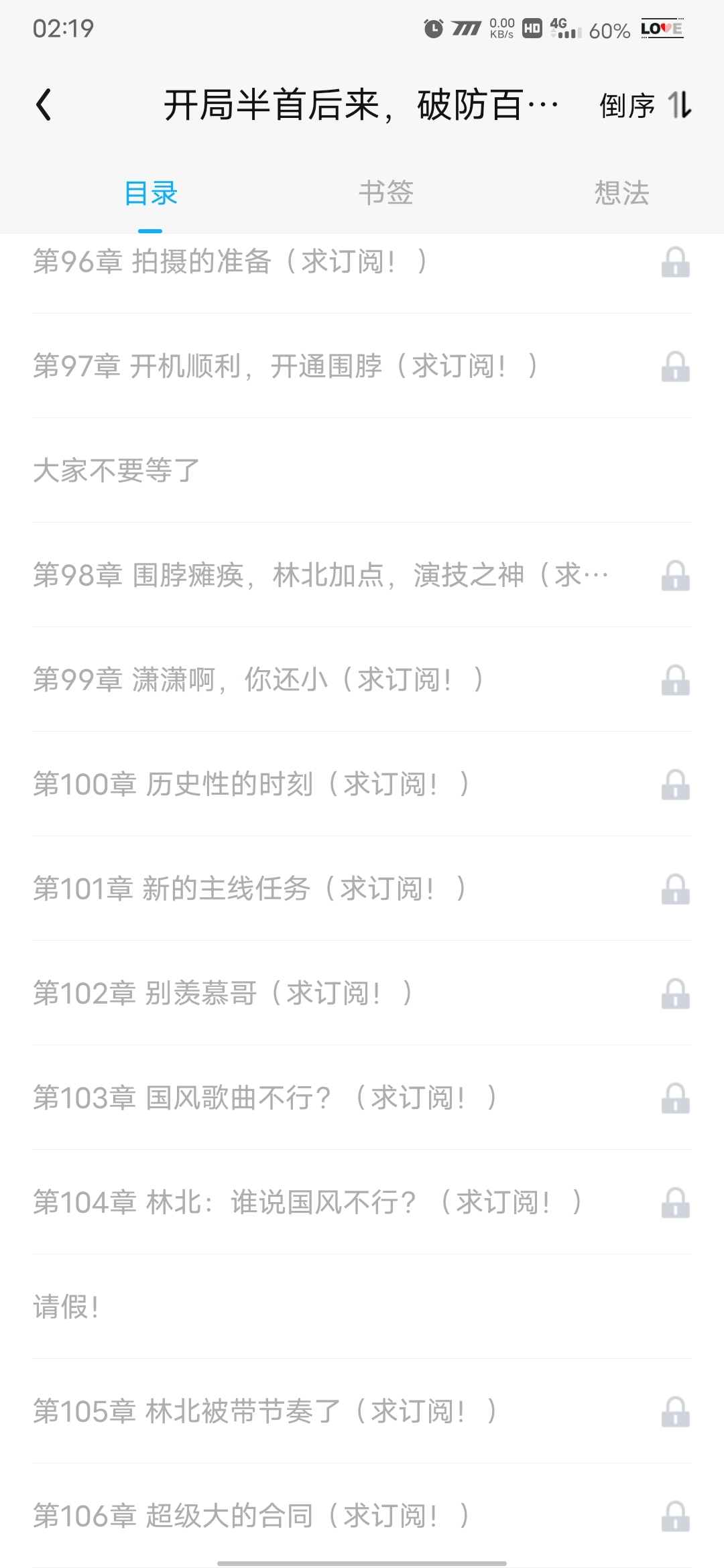
Task: Switch to the 想法 tab
Action: pyautogui.click(x=621, y=193)
